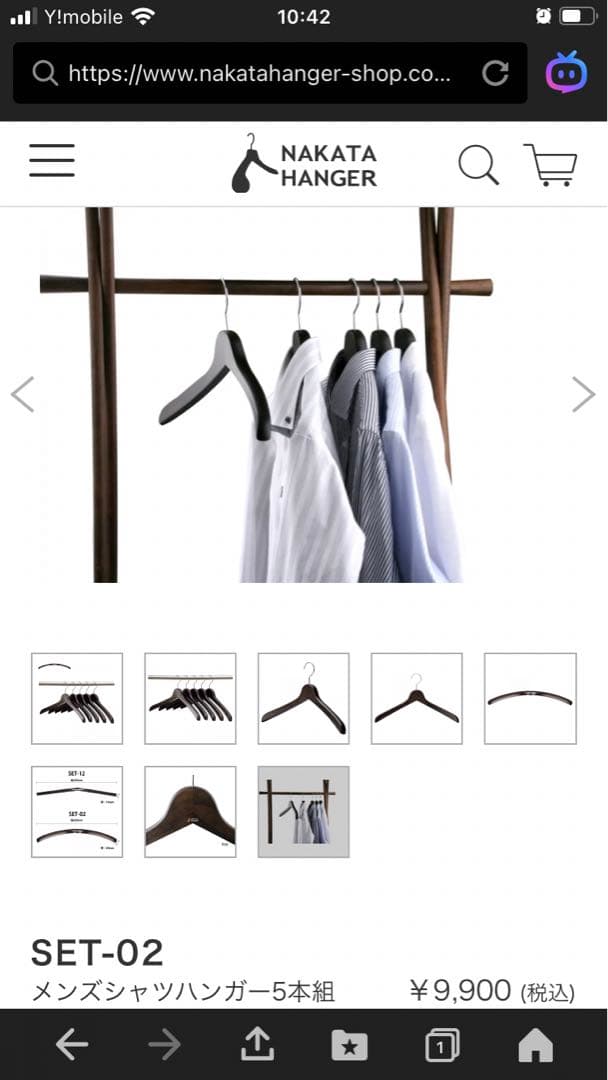This screenshot has height=1080, width=608.
Task: Open the shopping cart
Action: point(550,165)
